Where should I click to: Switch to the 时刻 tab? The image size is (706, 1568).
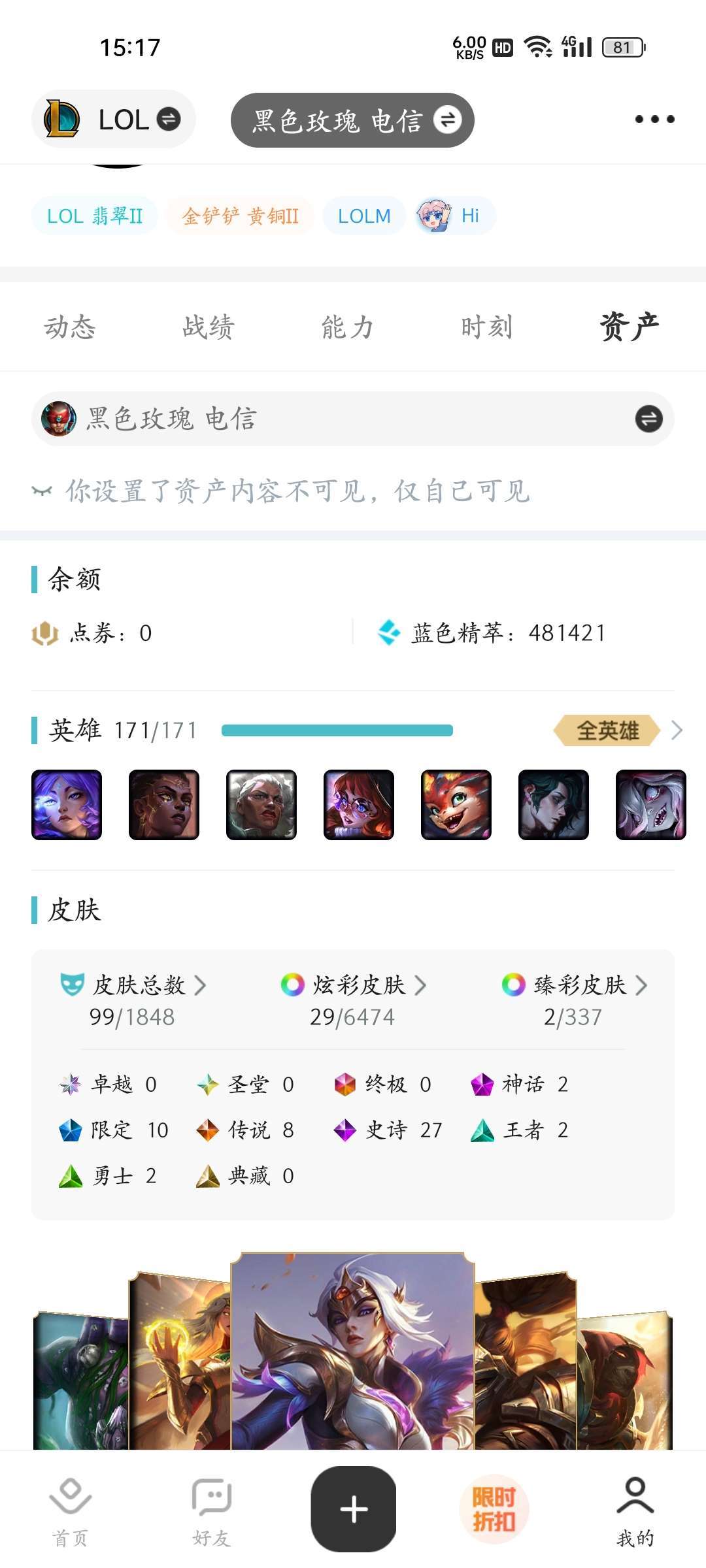(x=488, y=327)
